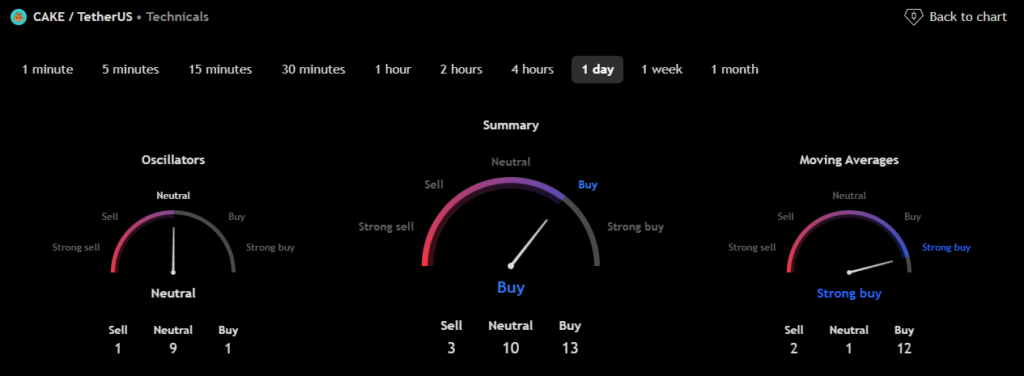This screenshot has height=376, width=1024.
Task: Pick the 2 hours interval
Action: tap(461, 69)
